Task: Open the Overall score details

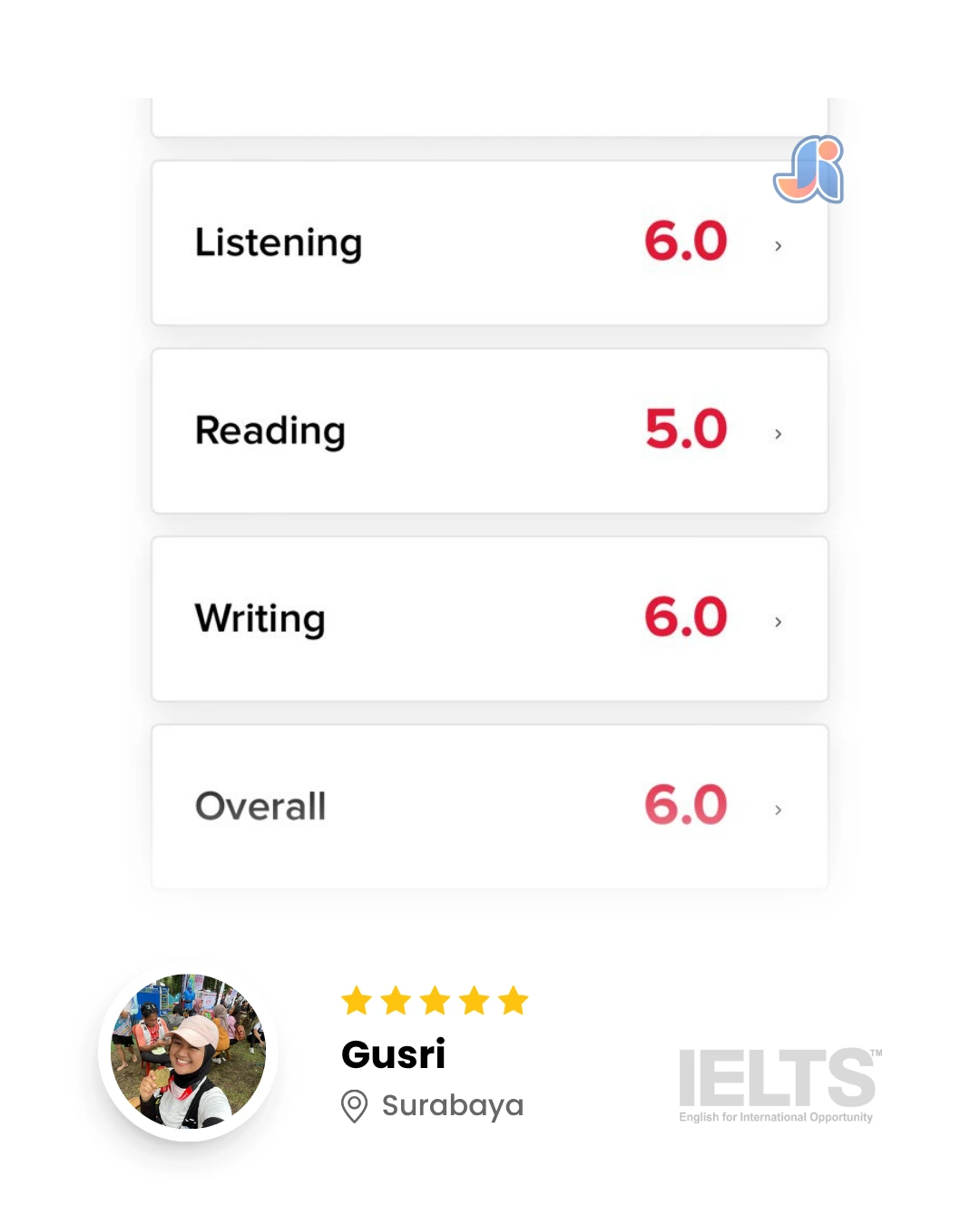Action: (x=779, y=809)
